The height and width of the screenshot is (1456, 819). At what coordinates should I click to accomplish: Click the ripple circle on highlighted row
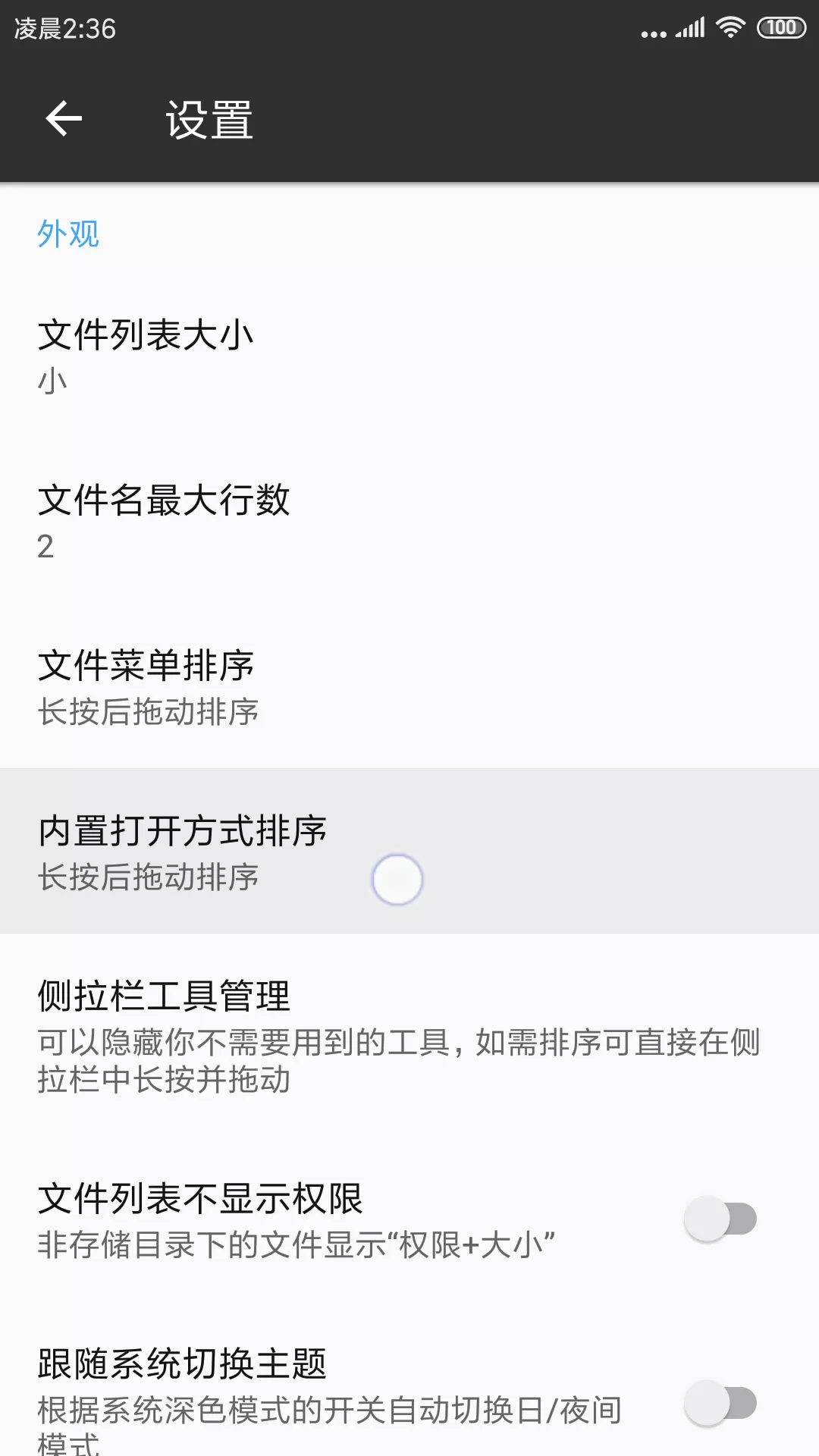pyautogui.click(x=397, y=878)
